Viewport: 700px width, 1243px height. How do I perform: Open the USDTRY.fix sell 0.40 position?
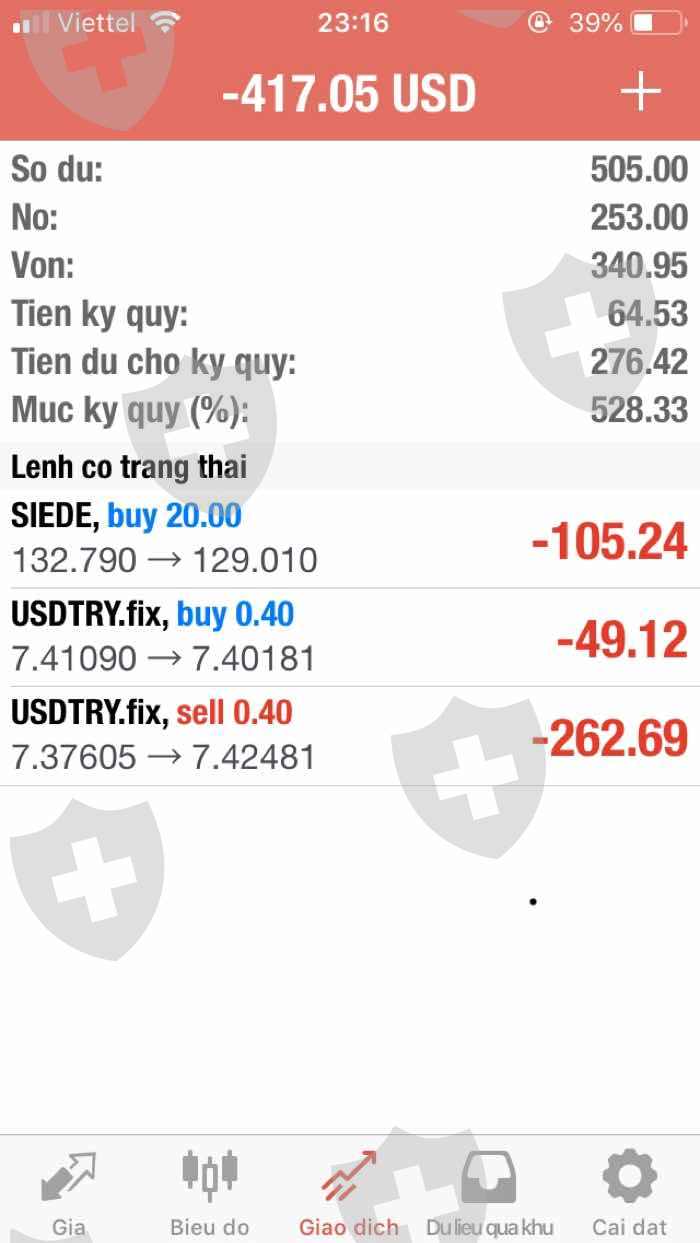350,736
